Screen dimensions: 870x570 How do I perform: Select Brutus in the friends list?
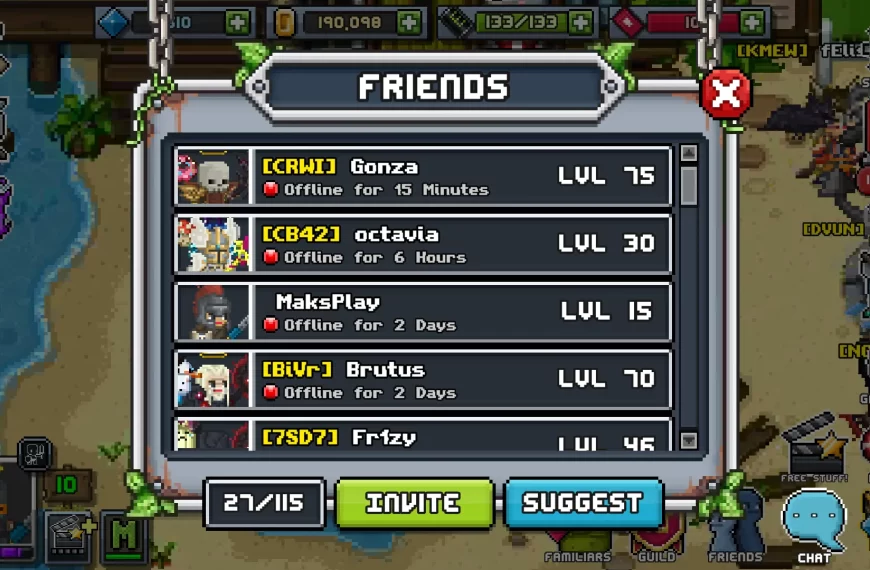[422, 380]
